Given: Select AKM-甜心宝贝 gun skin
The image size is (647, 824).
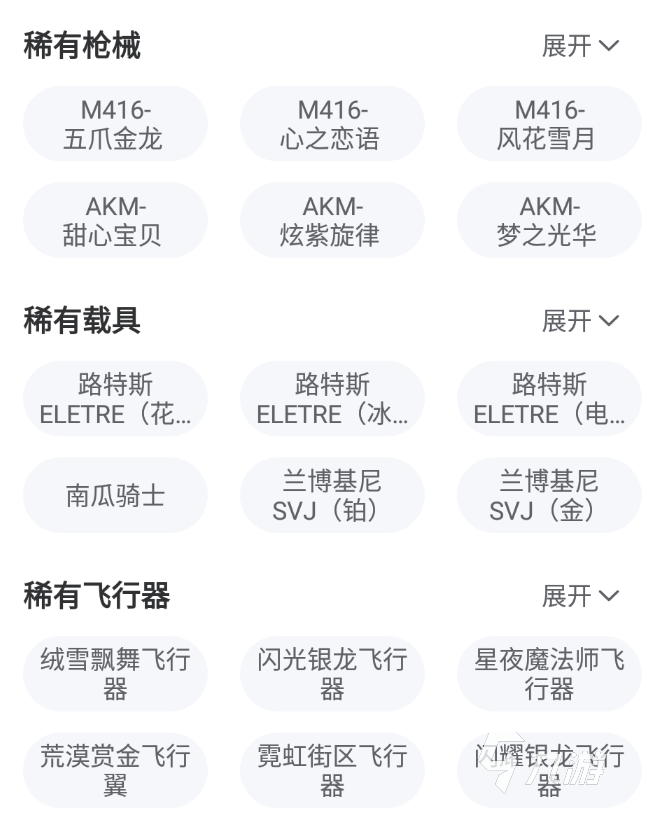Looking at the screenshot, I should (x=115, y=221).
